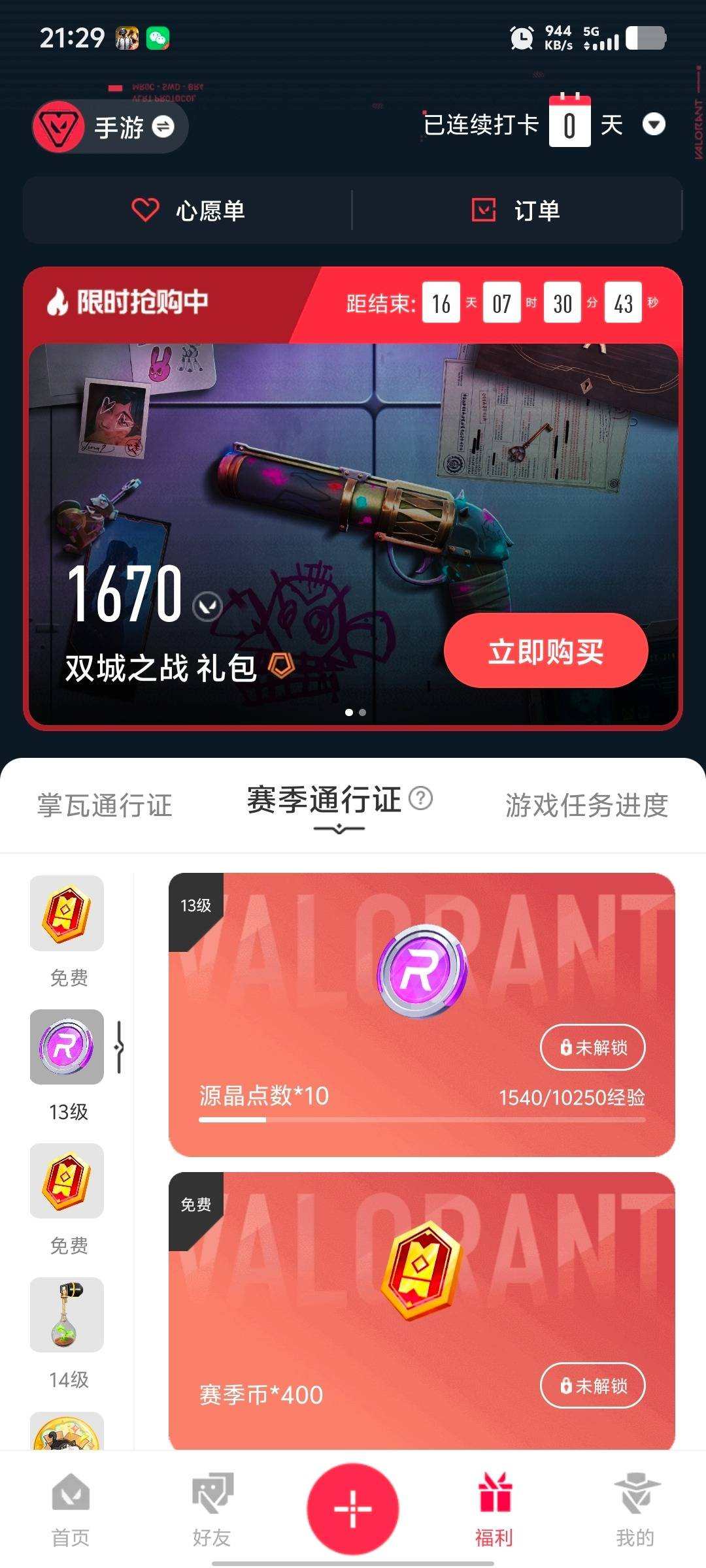Tap the lock icon on 源晶点数*10 card
The image size is (706, 1568).
[x=566, y=1048]
